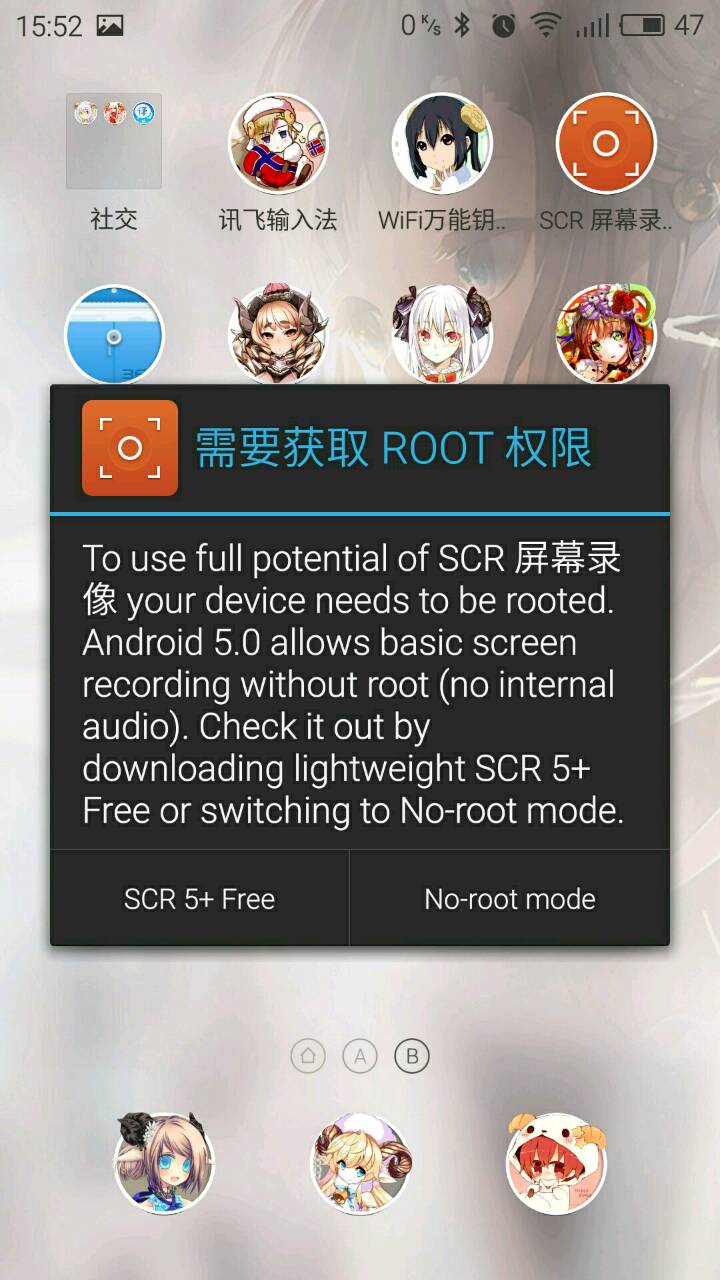Launch the 讯飞输入法 app
Viewport: 720px width, 1280px height.
tap(278, 144)
